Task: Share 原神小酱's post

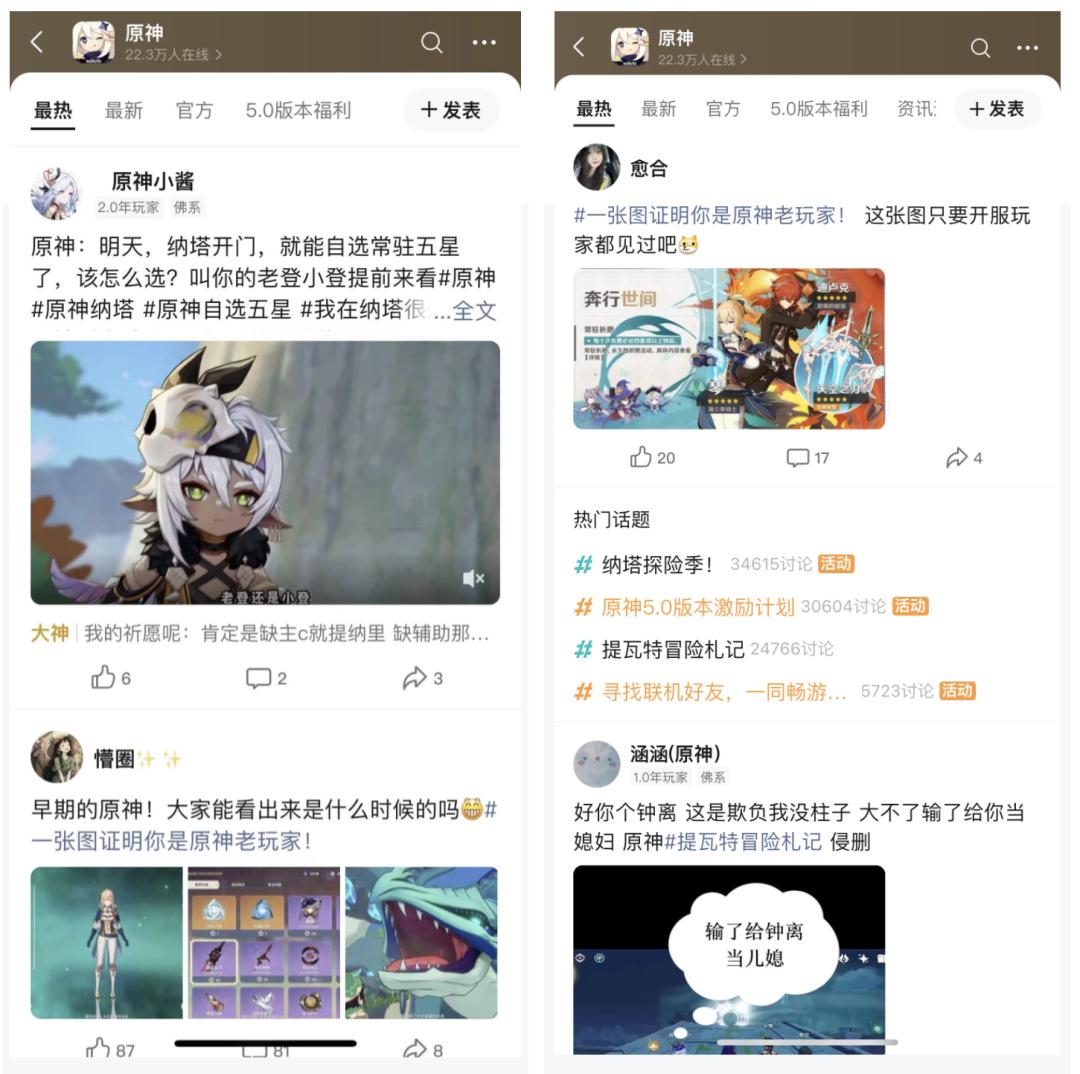Action: pos(422,678)
